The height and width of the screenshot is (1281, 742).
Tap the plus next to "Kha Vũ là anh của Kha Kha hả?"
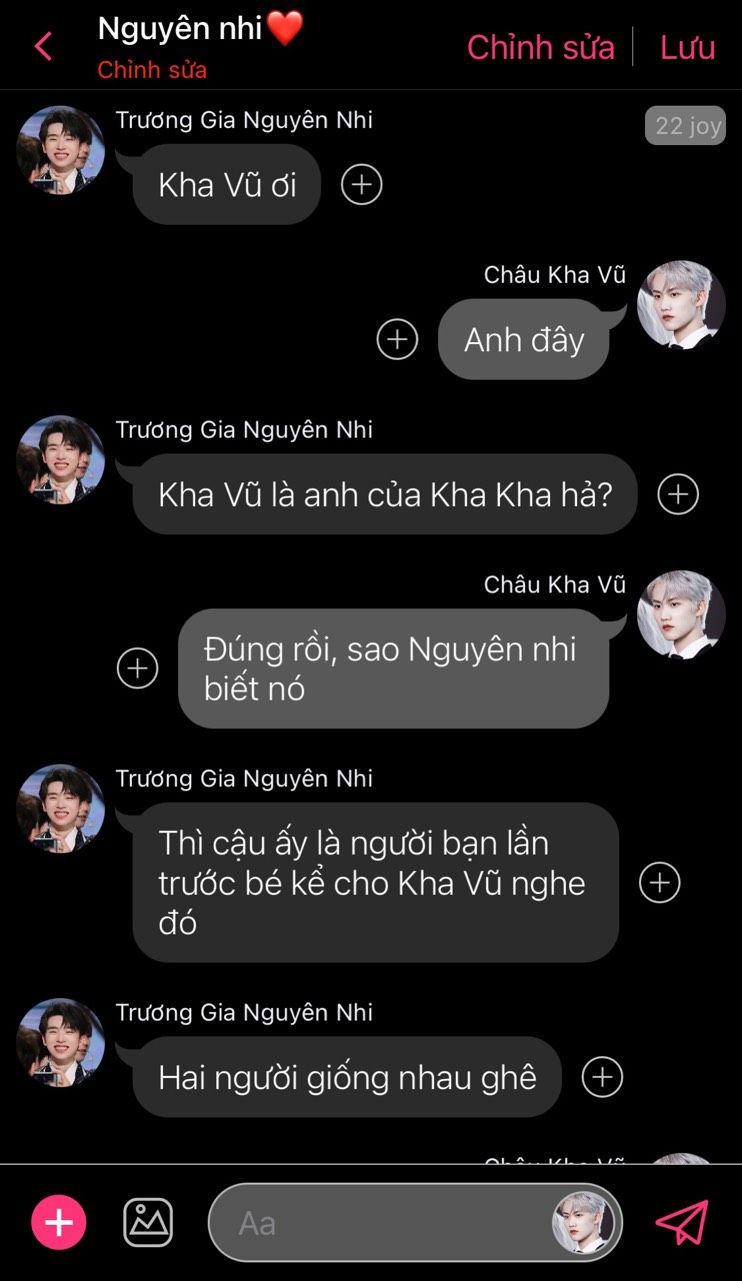pos(678,494)
